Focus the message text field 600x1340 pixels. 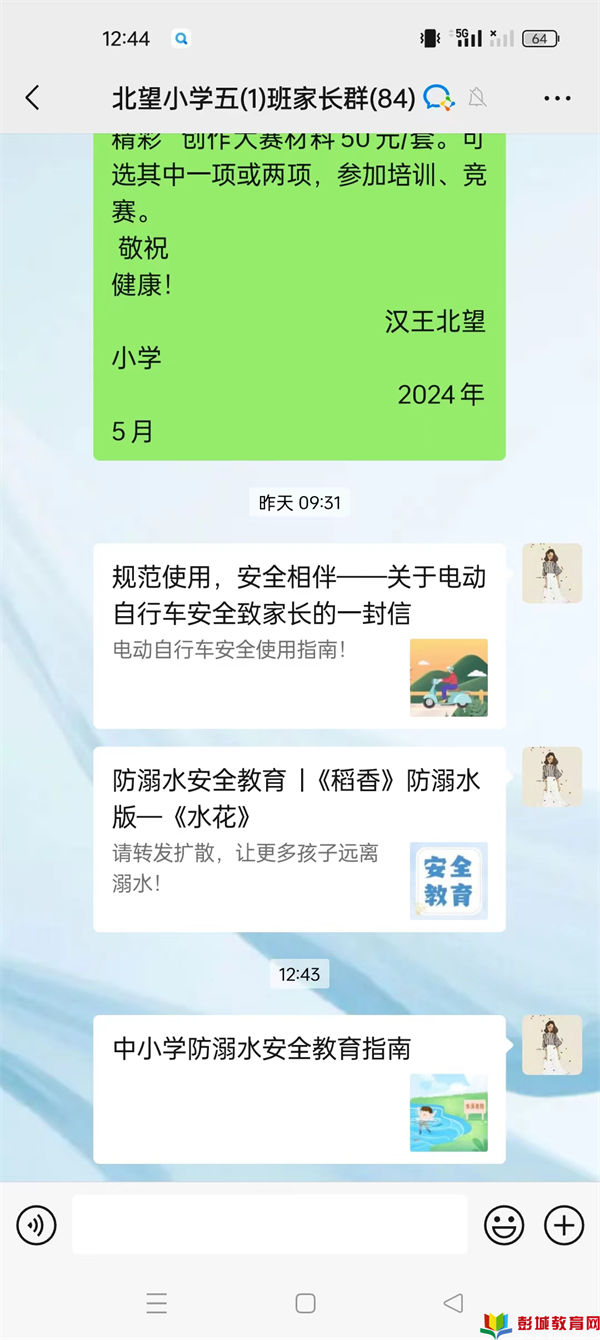click(x=269, y=1224)
